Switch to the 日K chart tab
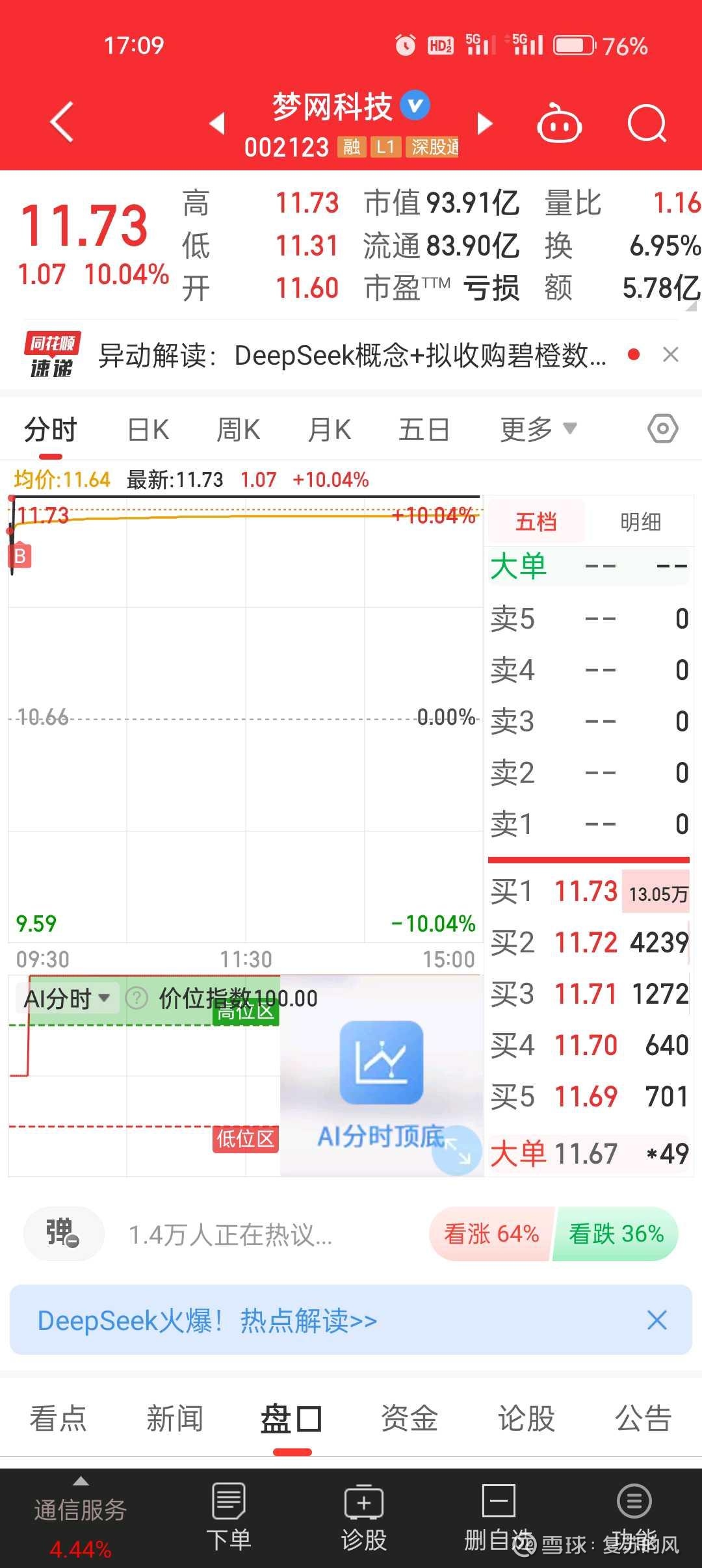 click(x=148, y=430)
